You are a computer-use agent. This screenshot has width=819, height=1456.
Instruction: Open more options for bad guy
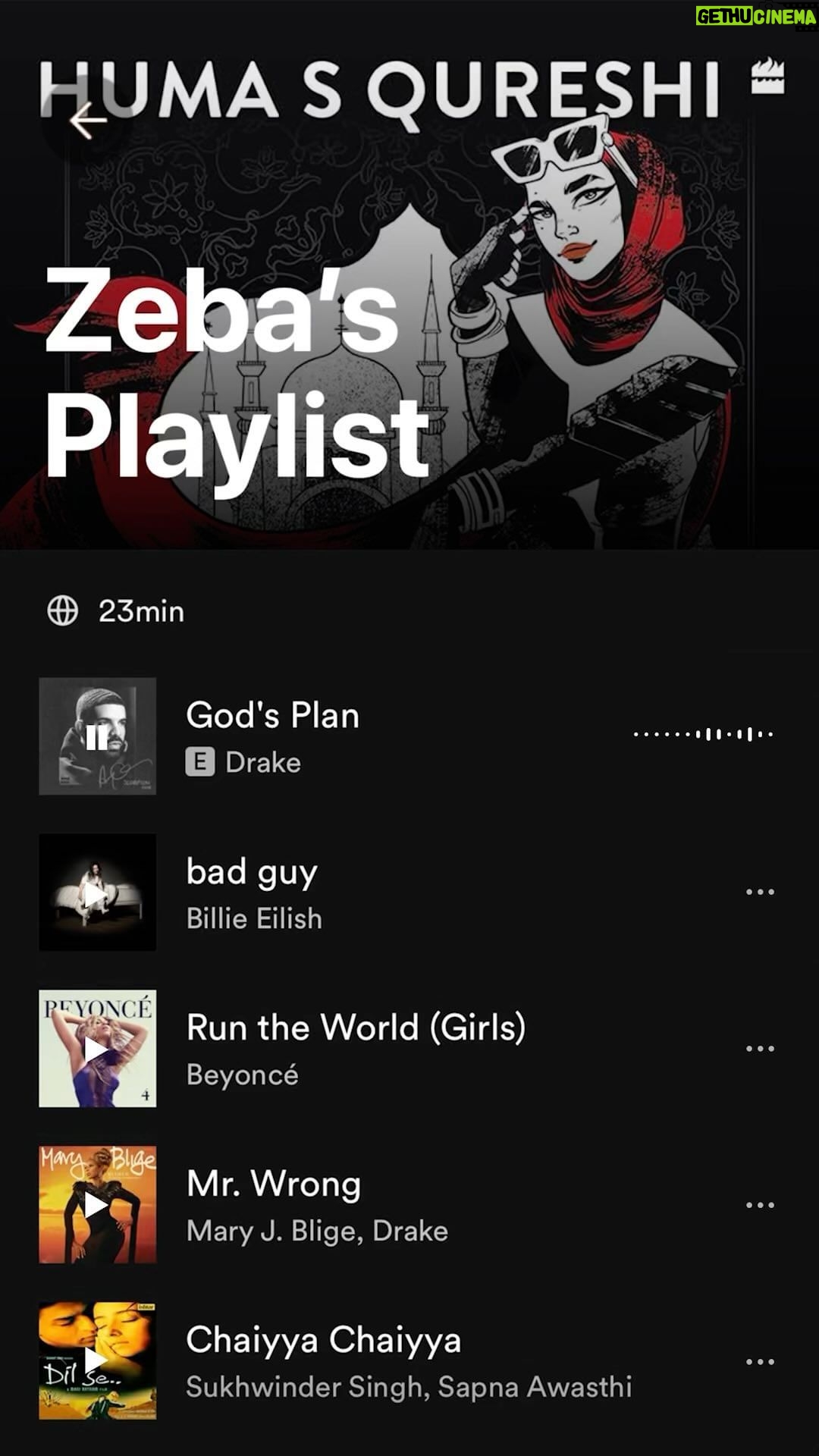tap(760, 892)
